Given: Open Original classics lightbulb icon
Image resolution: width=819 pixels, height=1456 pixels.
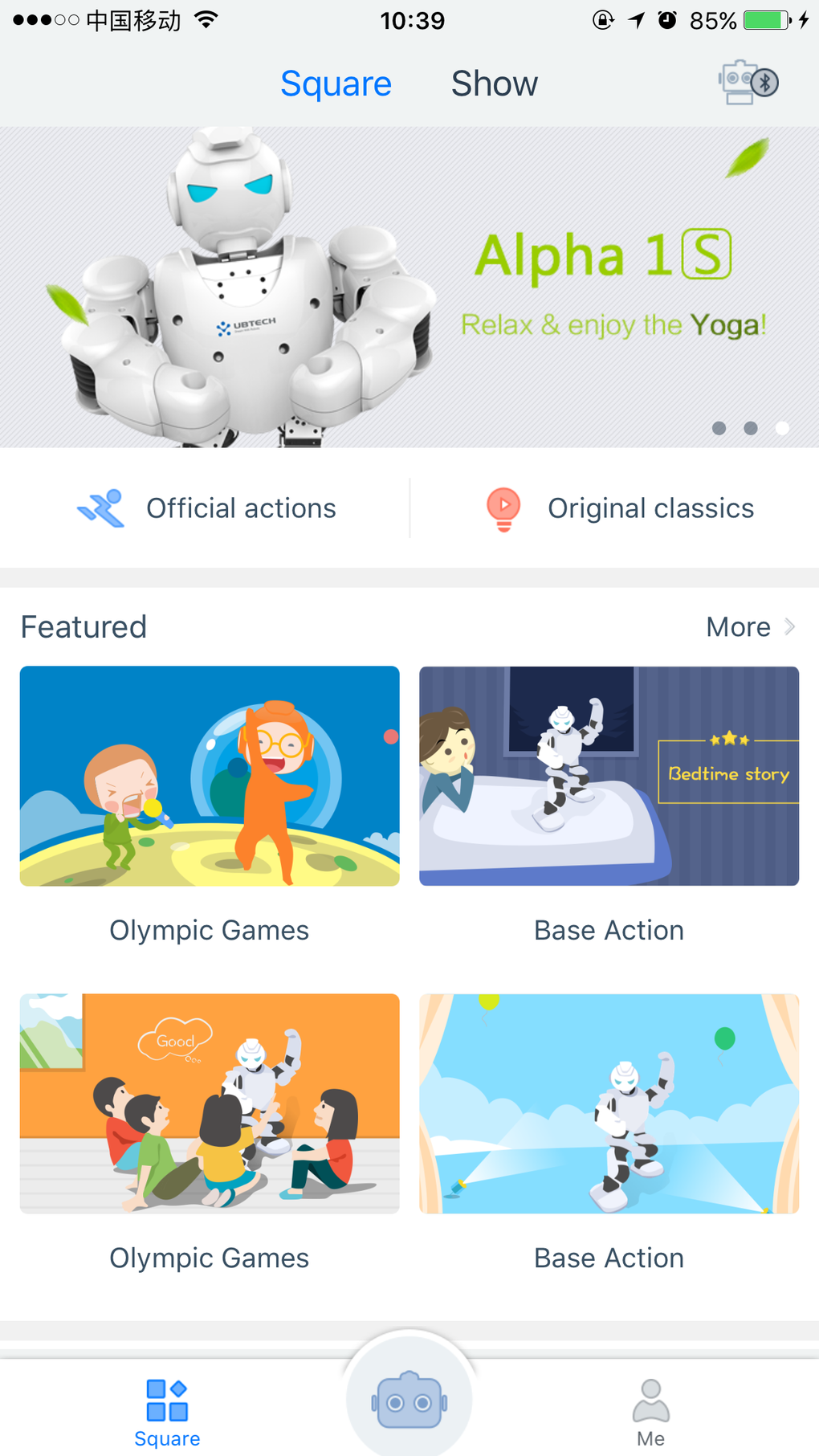Looking at the screenshot, I should pos(503,507).
